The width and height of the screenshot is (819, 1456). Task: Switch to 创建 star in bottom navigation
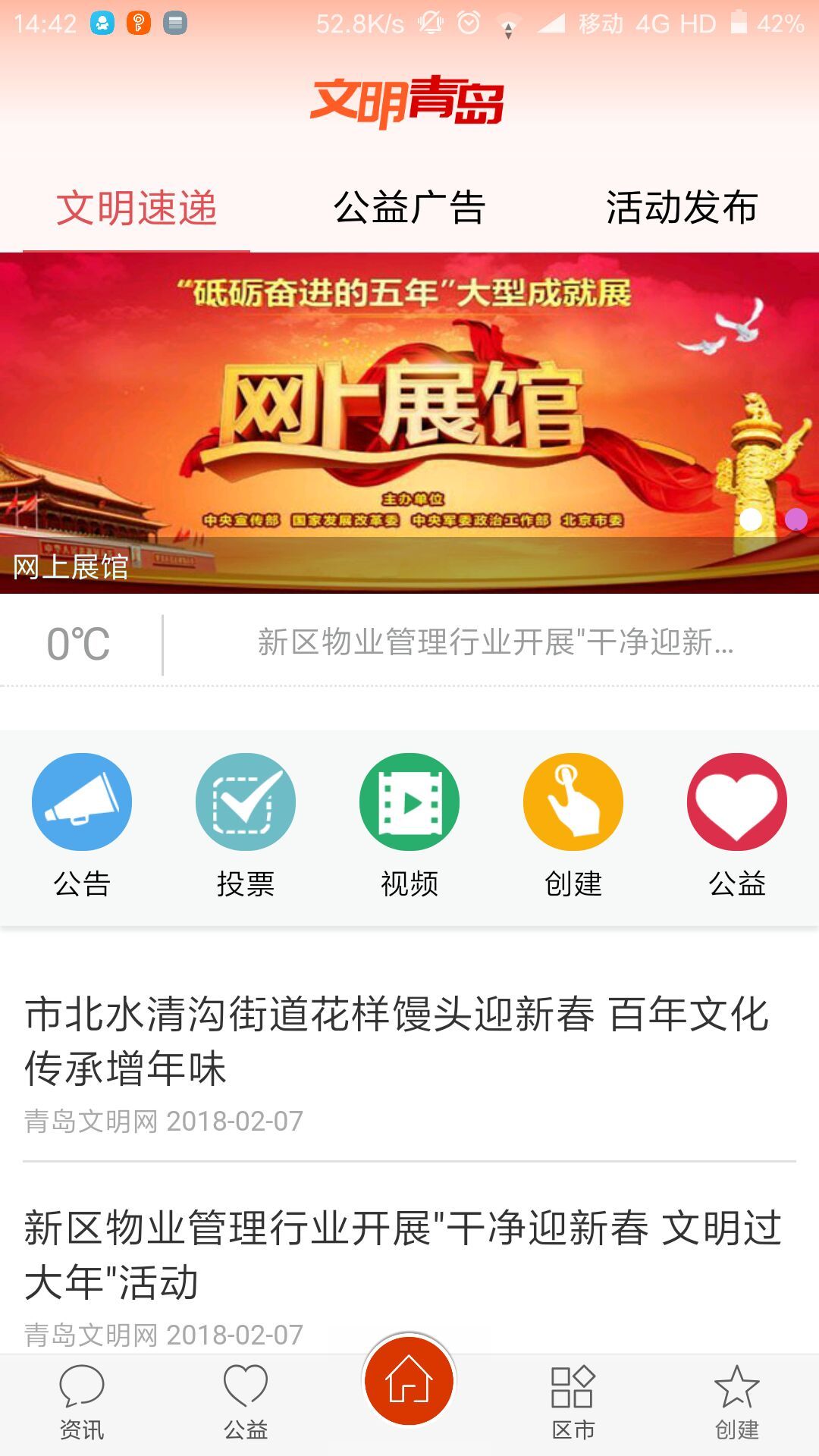(737, 1403)
